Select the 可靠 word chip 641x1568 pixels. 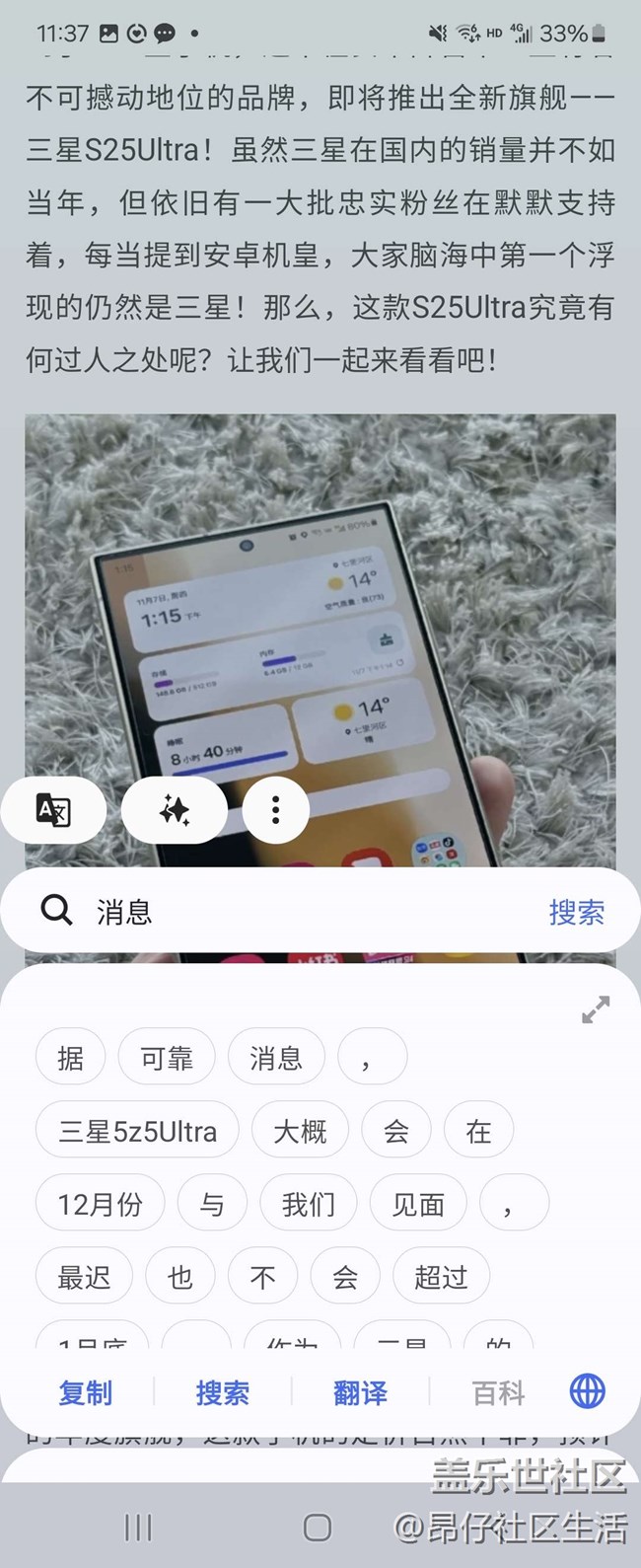click(x=167, y=1059)
